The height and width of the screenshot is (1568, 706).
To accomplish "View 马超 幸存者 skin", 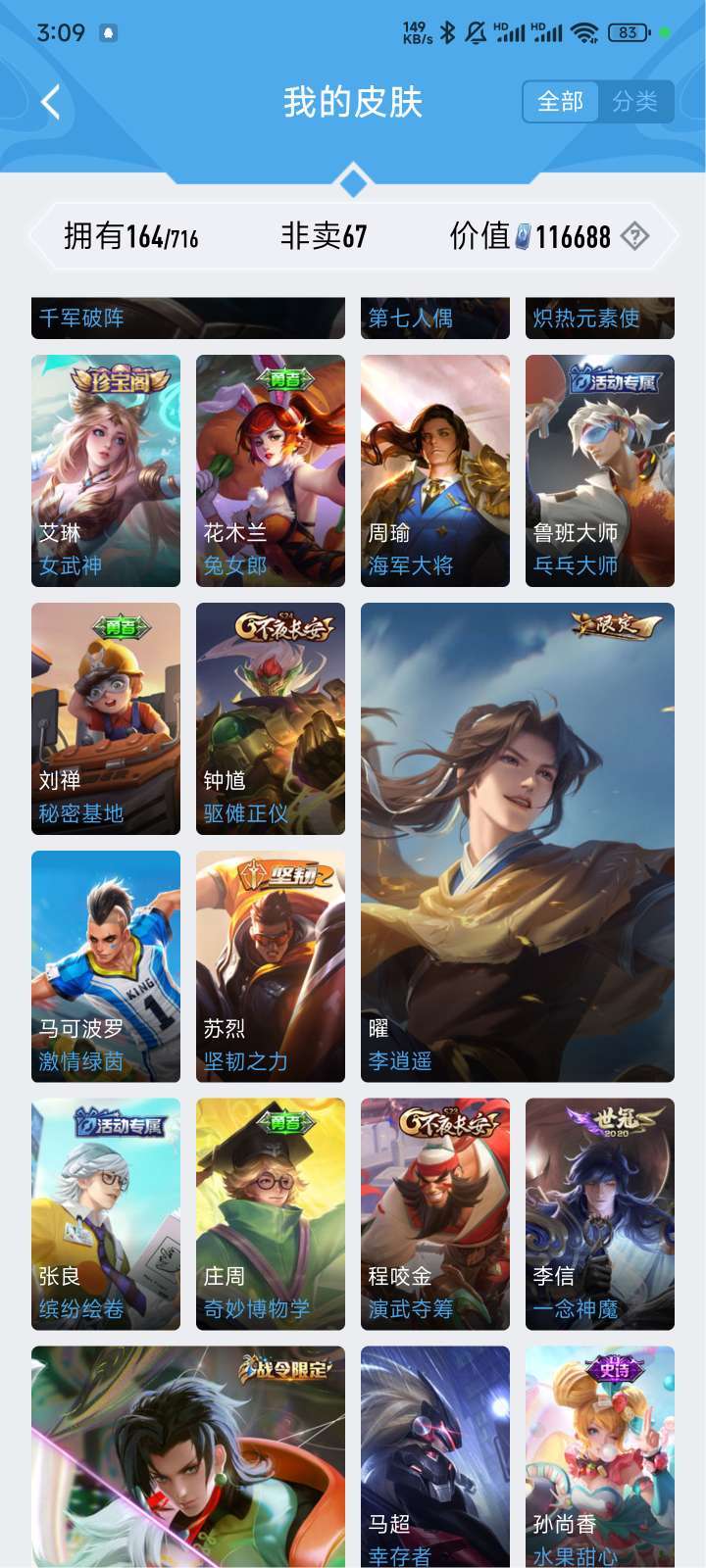I will [435, 1457].
